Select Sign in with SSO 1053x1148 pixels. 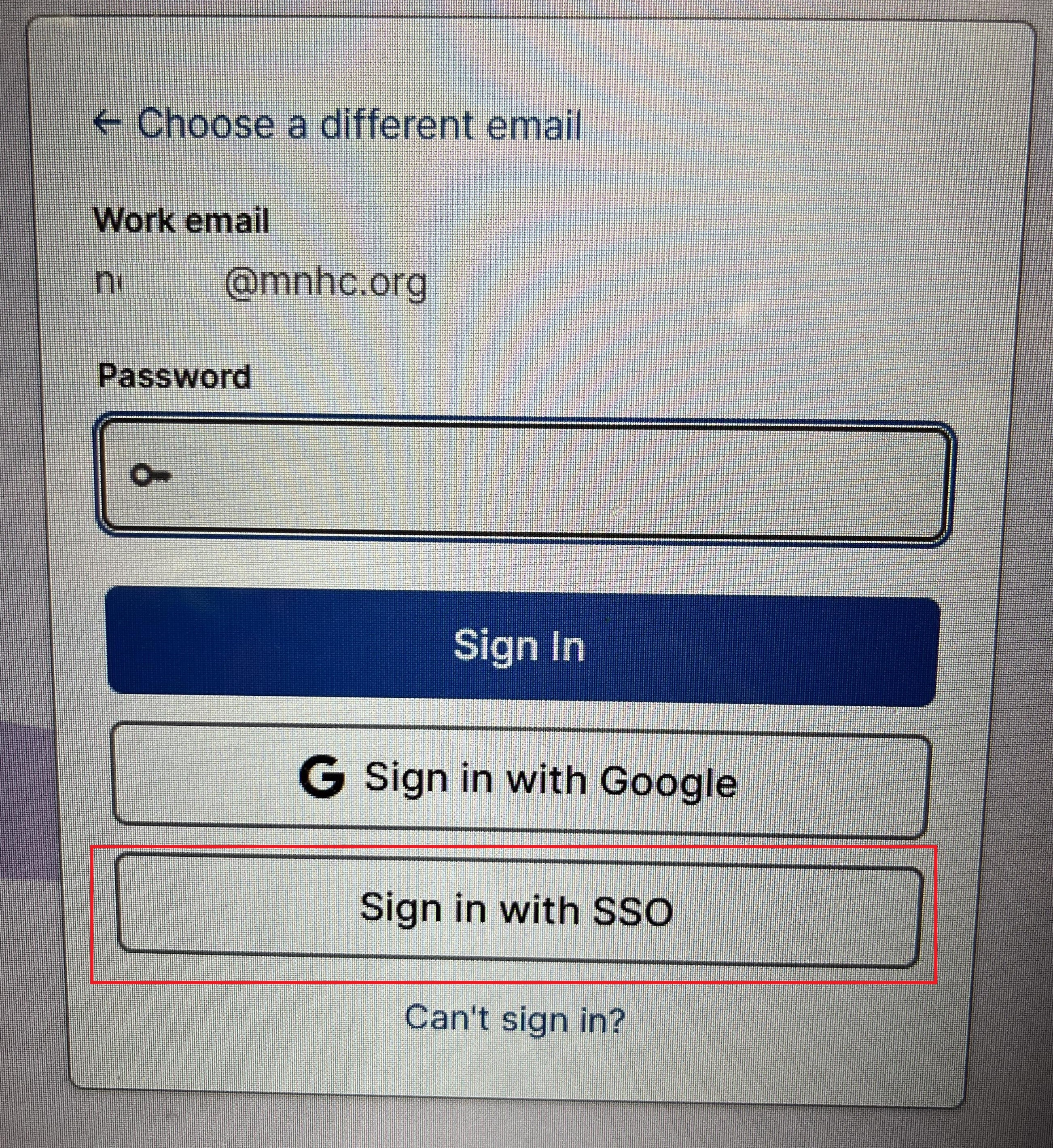(x=517, y=910)
